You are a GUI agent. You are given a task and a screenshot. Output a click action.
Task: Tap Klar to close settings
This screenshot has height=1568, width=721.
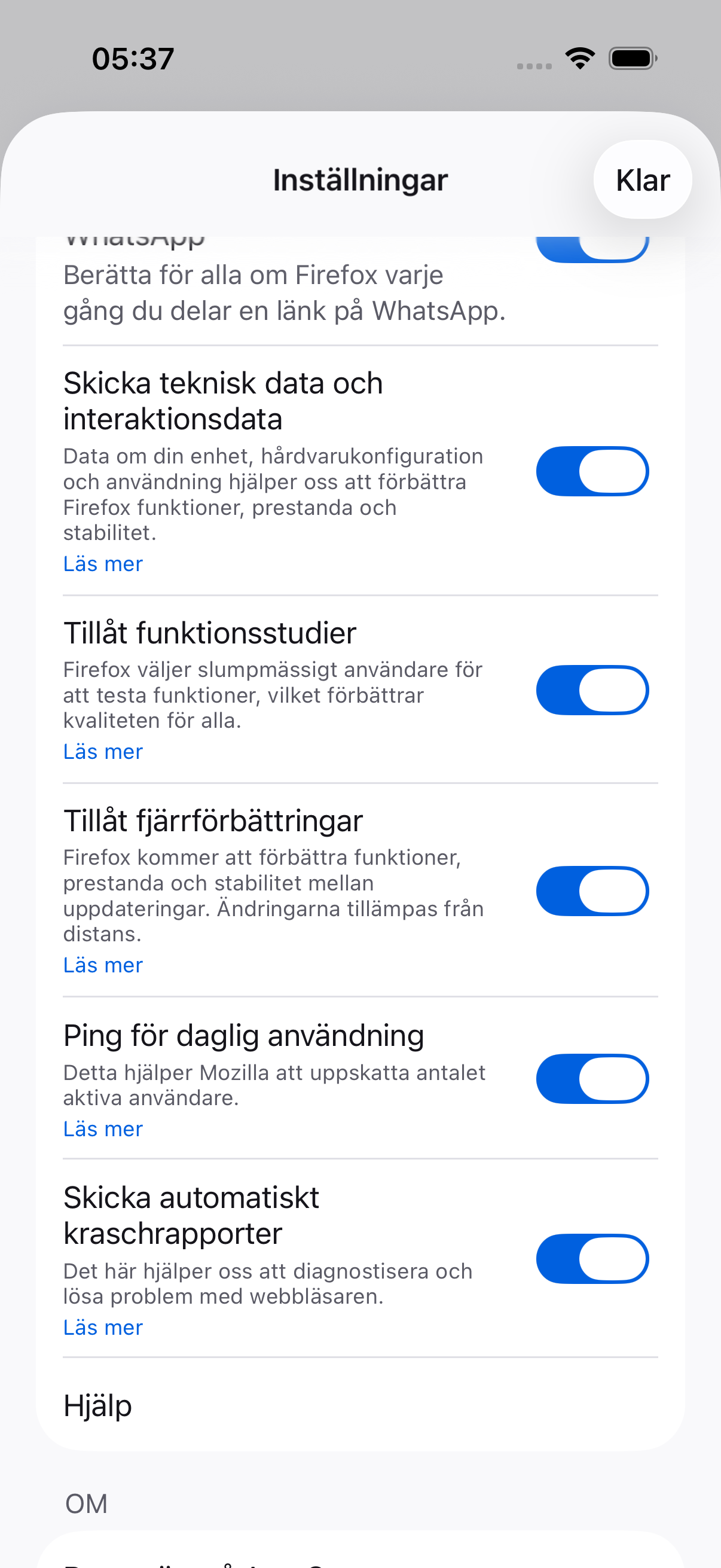(642, 180)
